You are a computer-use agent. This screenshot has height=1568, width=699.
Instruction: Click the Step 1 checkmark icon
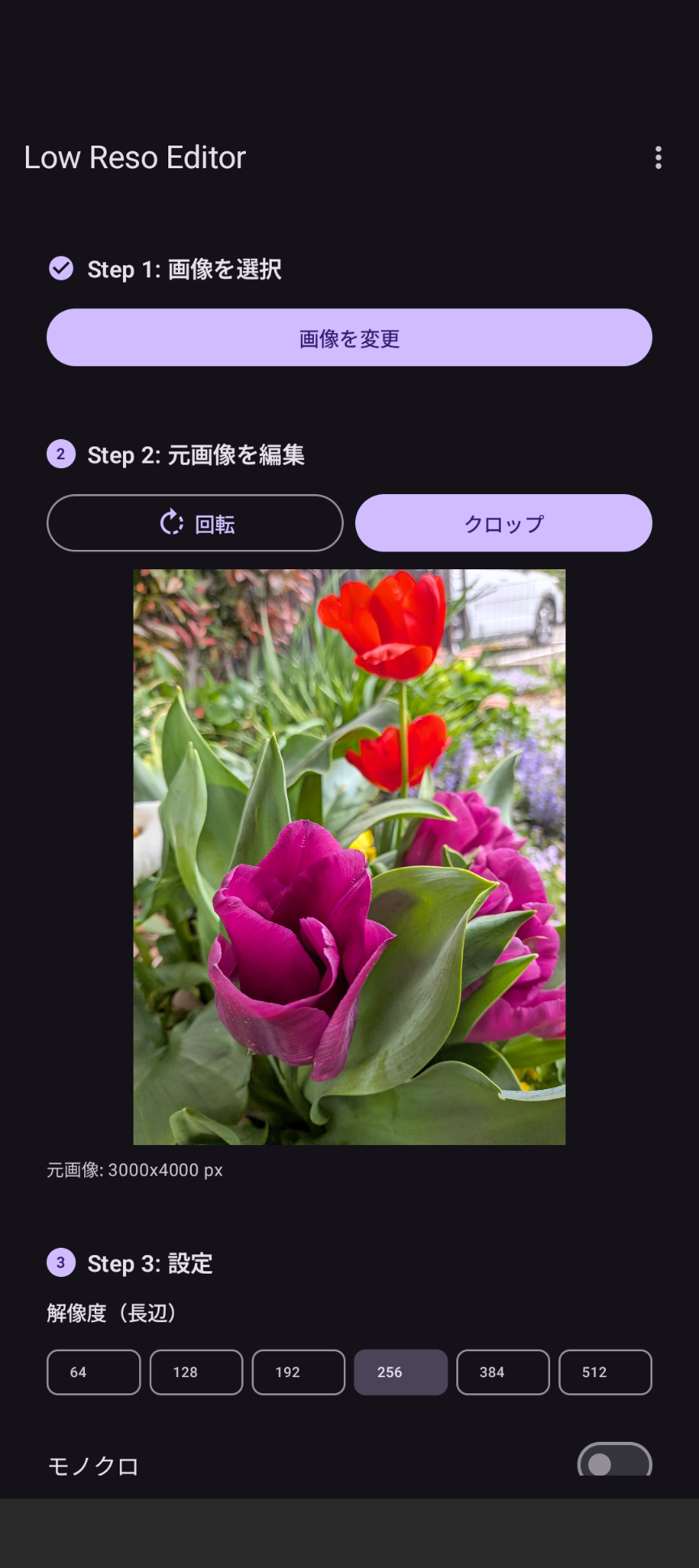point(61,268)
